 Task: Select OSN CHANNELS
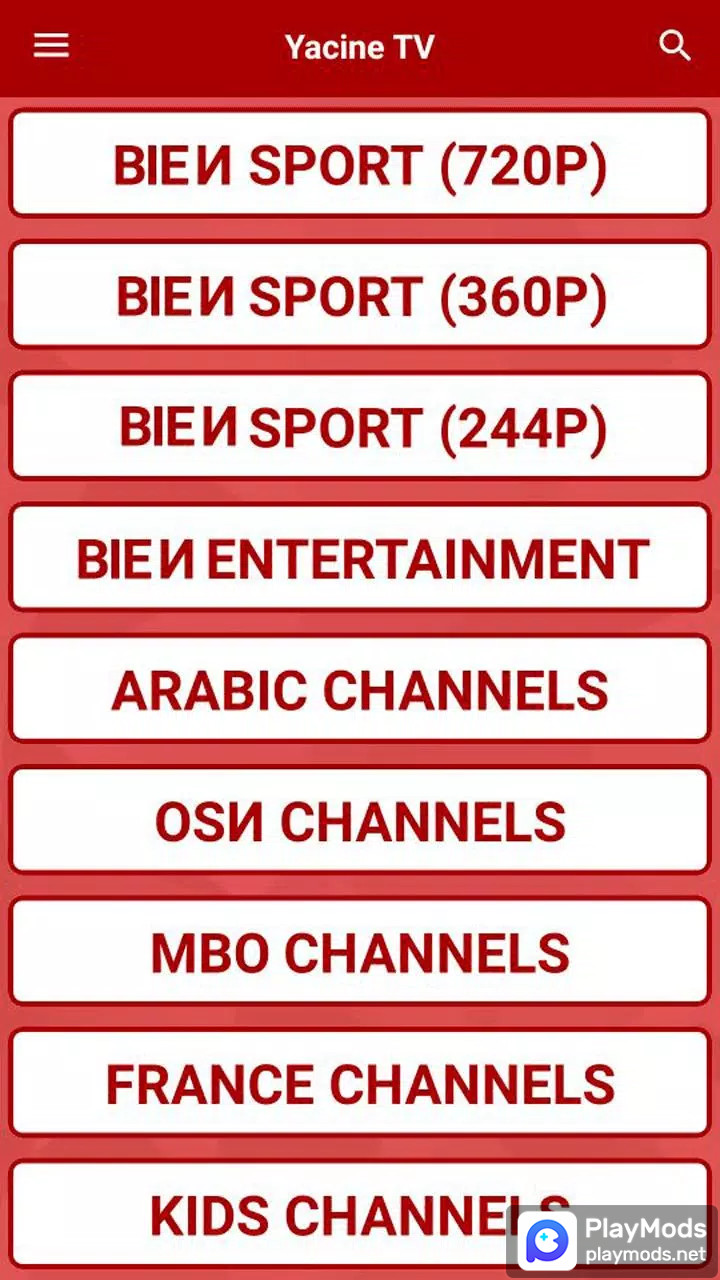[360, 819]
